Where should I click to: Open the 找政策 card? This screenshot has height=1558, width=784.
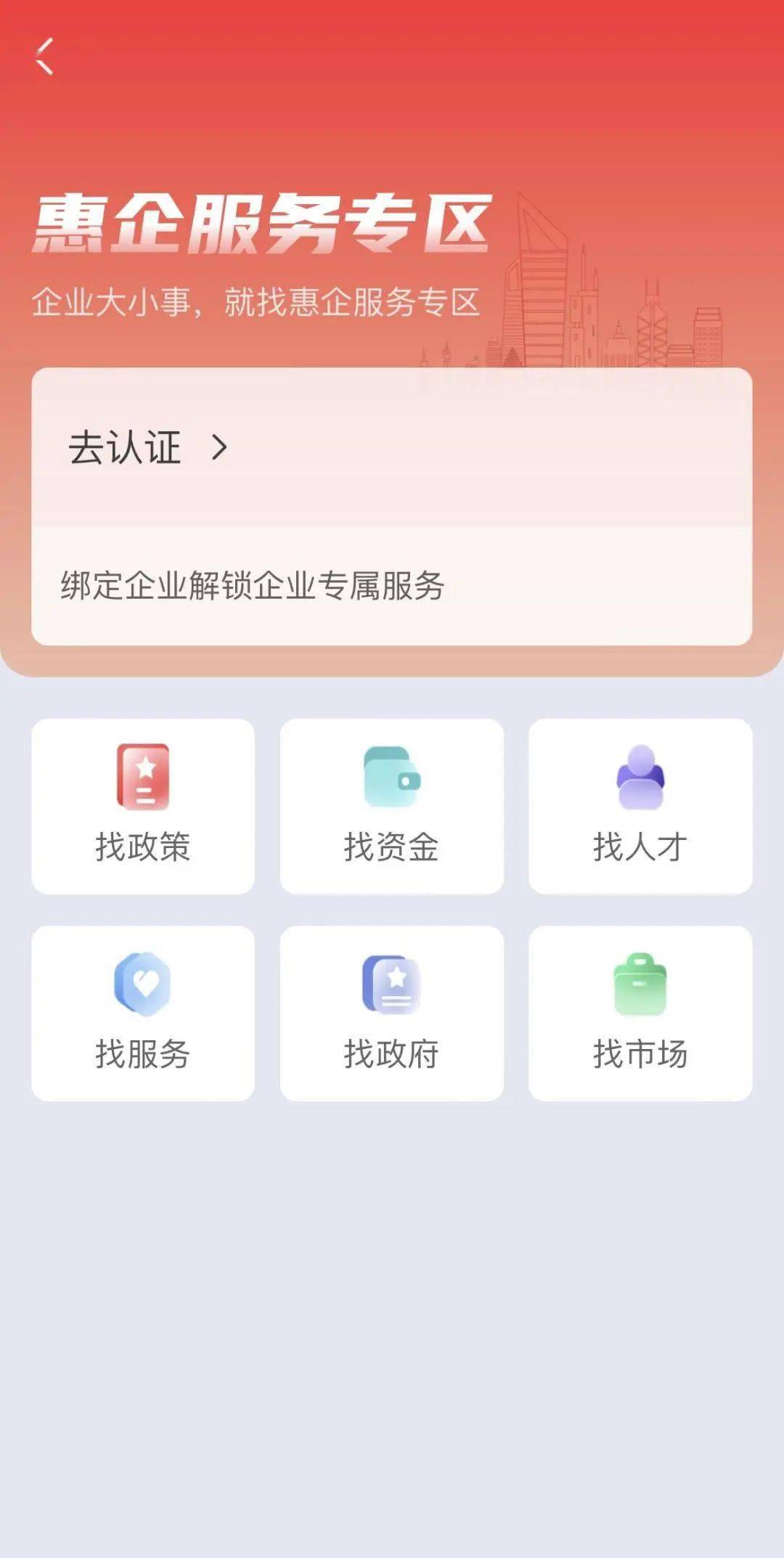[x=143, y=806]
